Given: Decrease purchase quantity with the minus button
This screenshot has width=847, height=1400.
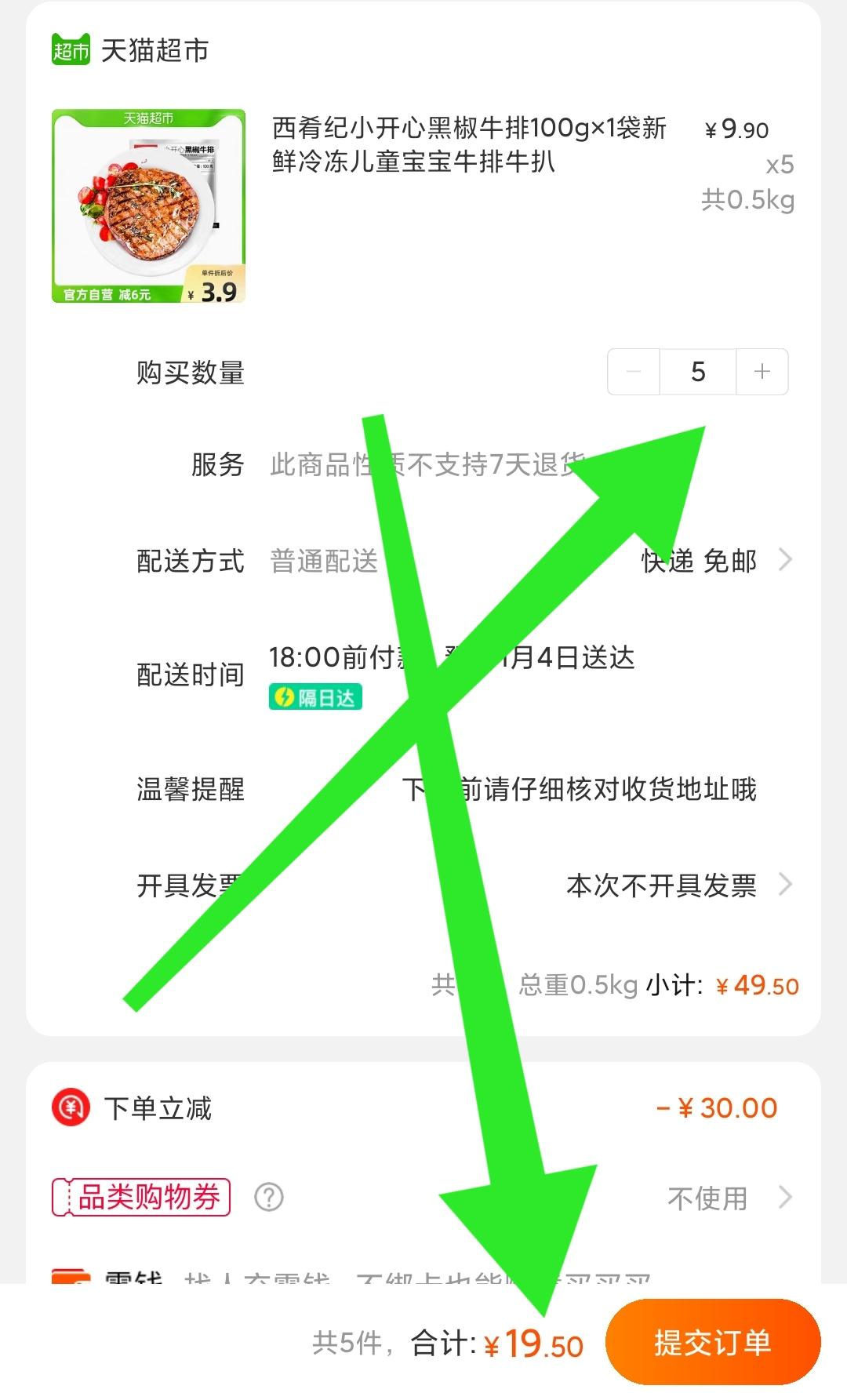Looking at the screenshot, I should (632, 371).
